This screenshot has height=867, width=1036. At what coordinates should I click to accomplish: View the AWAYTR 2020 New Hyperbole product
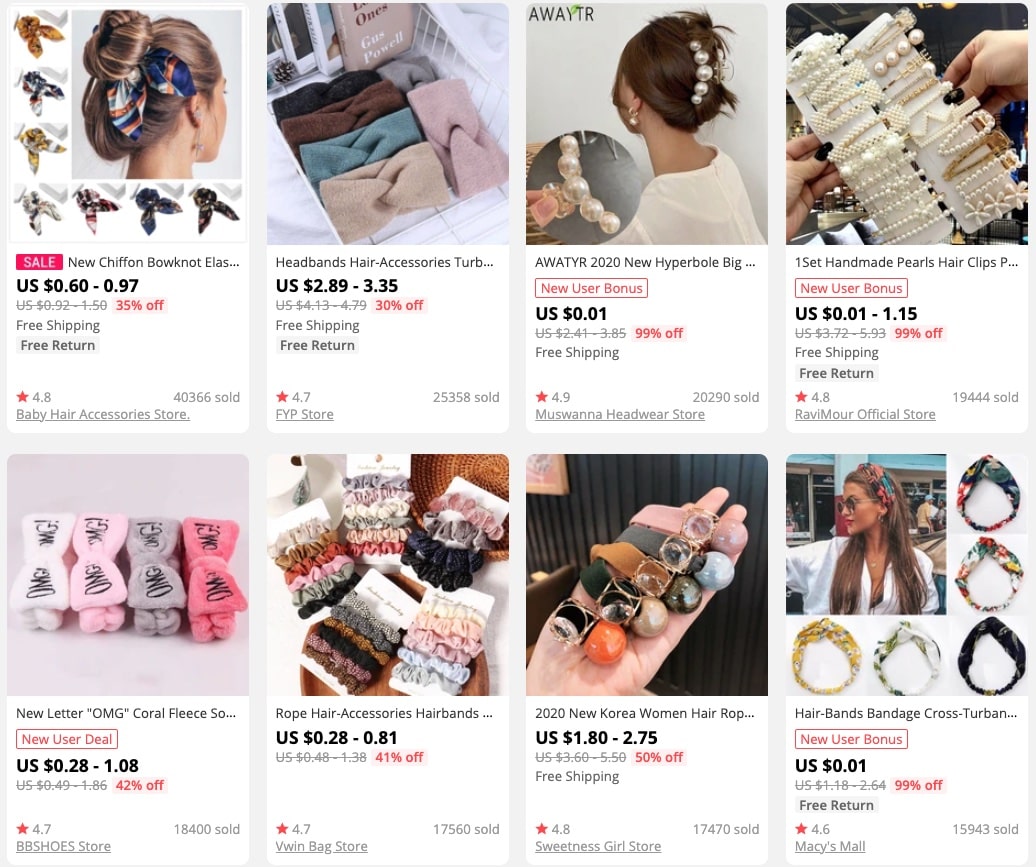point(645,263)
